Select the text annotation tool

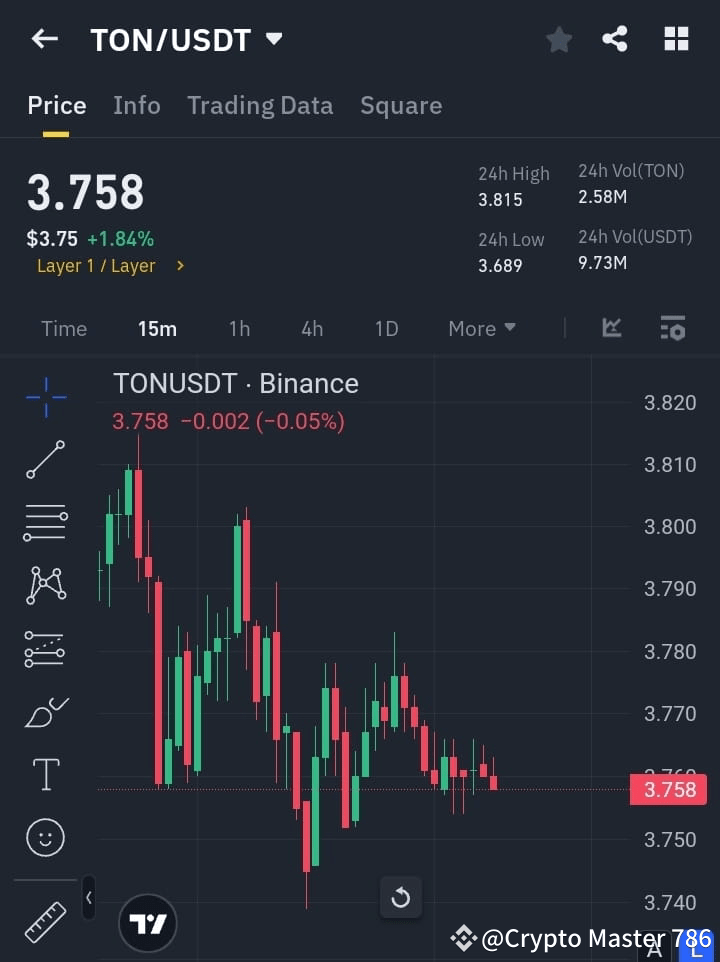coord(45,773)
